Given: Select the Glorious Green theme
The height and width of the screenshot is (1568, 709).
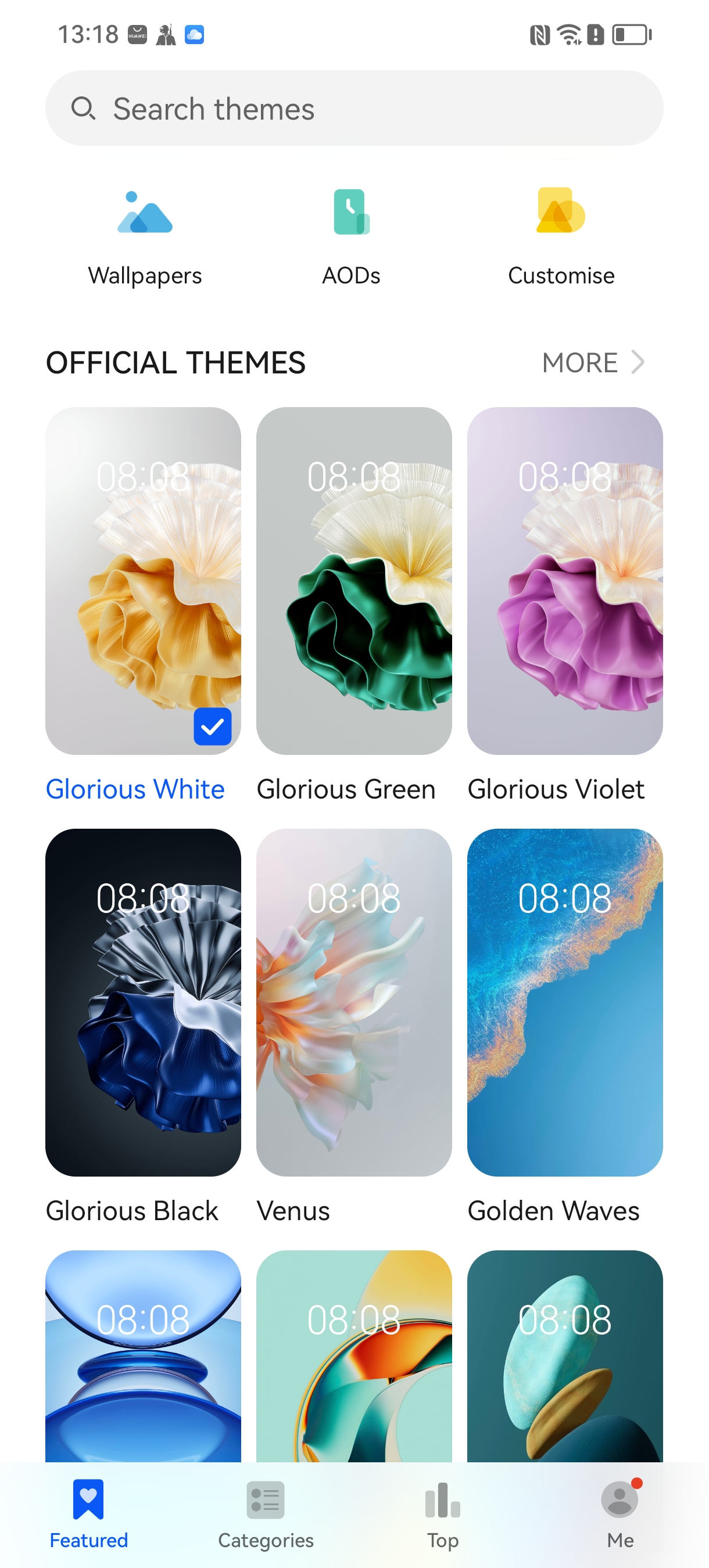Looking at the screenshot, I should pos(354,580).
